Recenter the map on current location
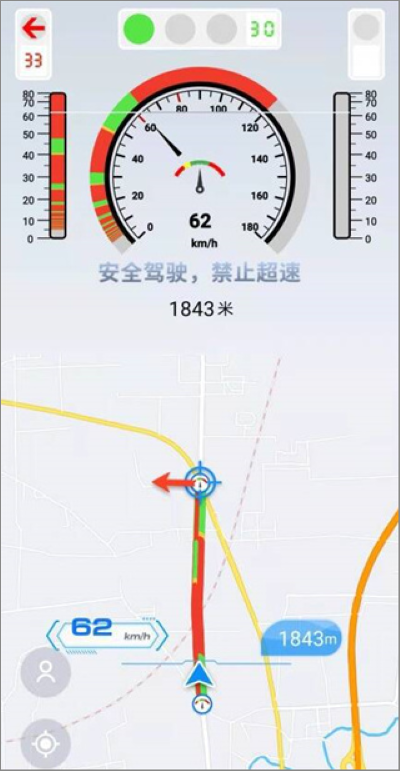This screenshot has height=771, width=400. click(x=46, y=744)
